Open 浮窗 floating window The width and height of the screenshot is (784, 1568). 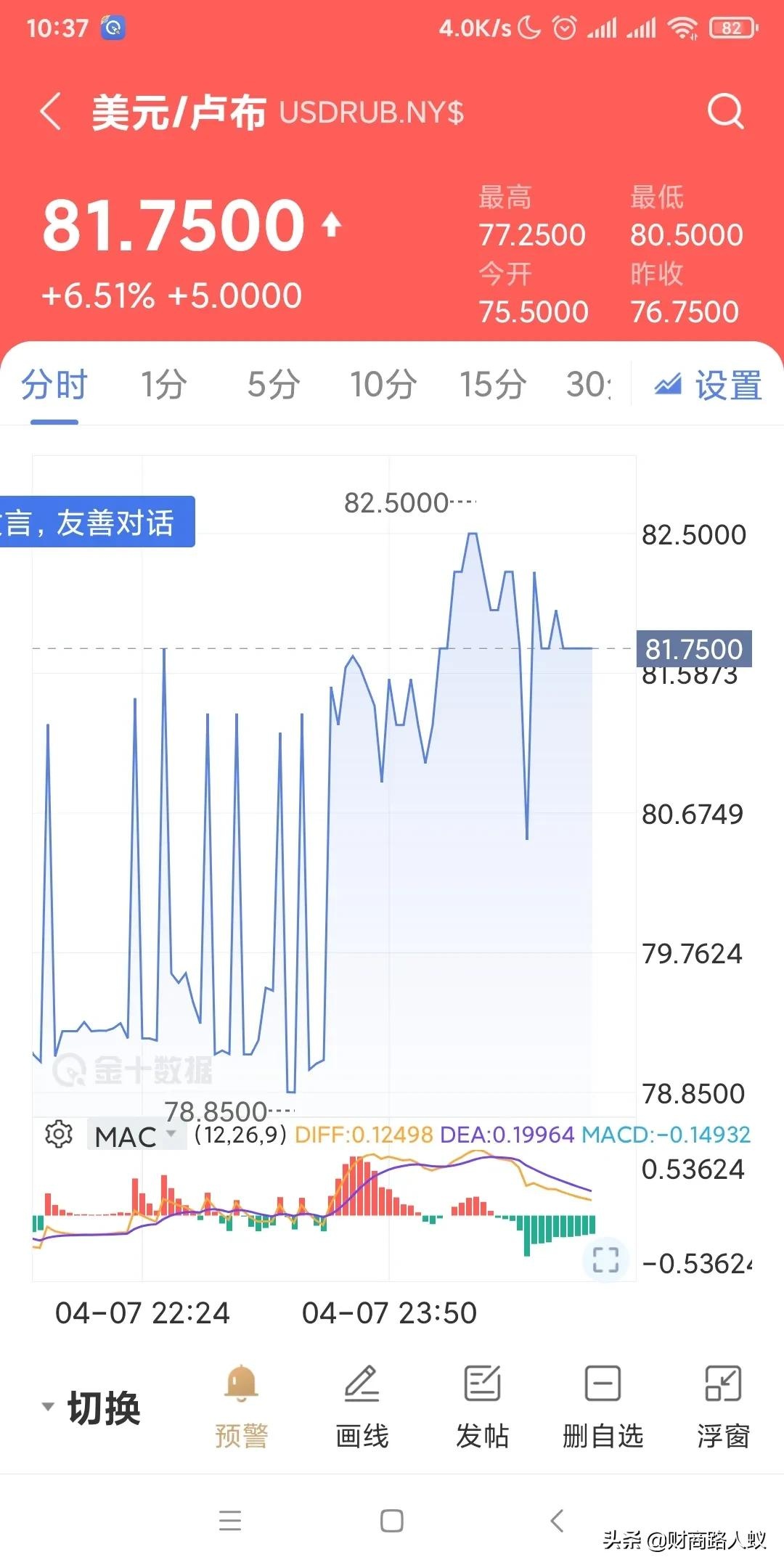[723, 1405]
